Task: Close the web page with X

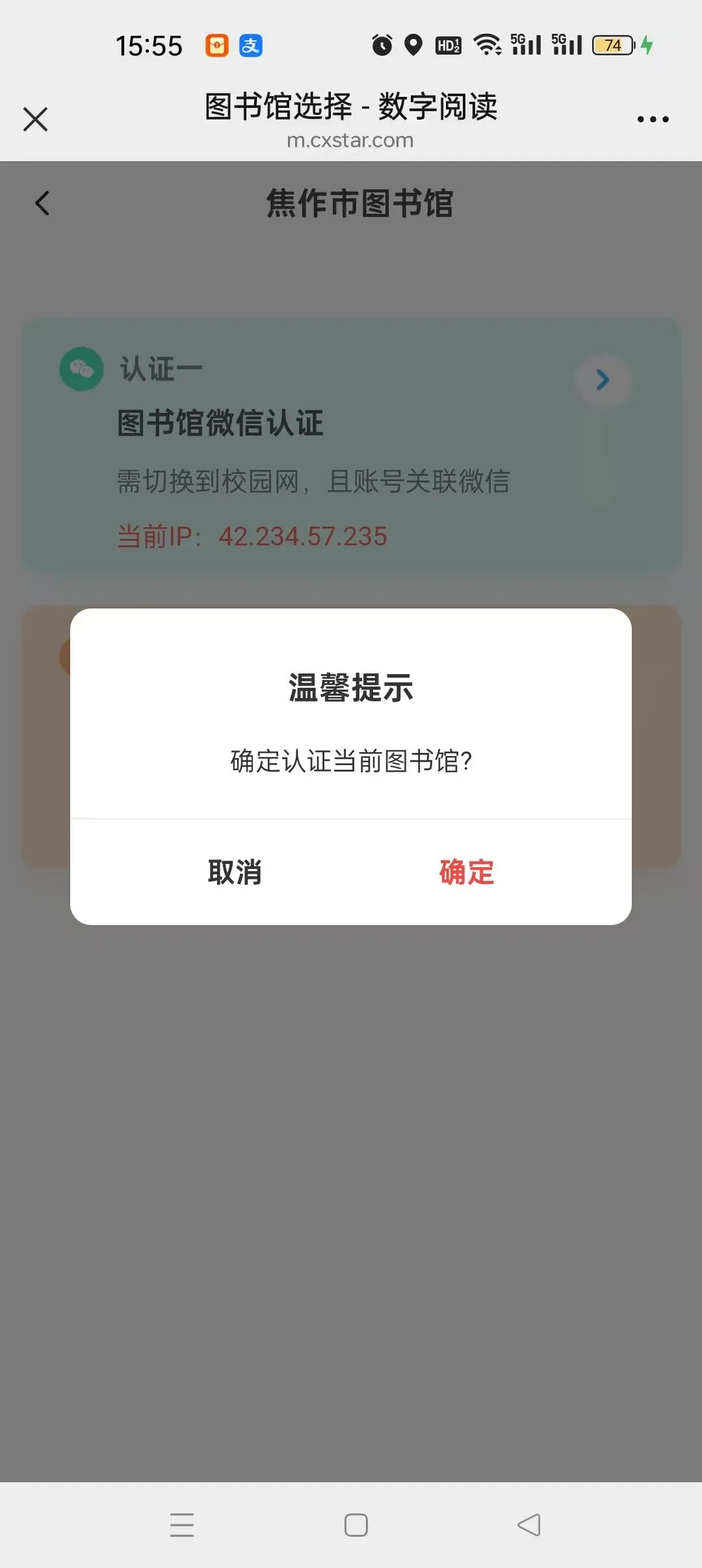Action: click(x=36, y=119)
